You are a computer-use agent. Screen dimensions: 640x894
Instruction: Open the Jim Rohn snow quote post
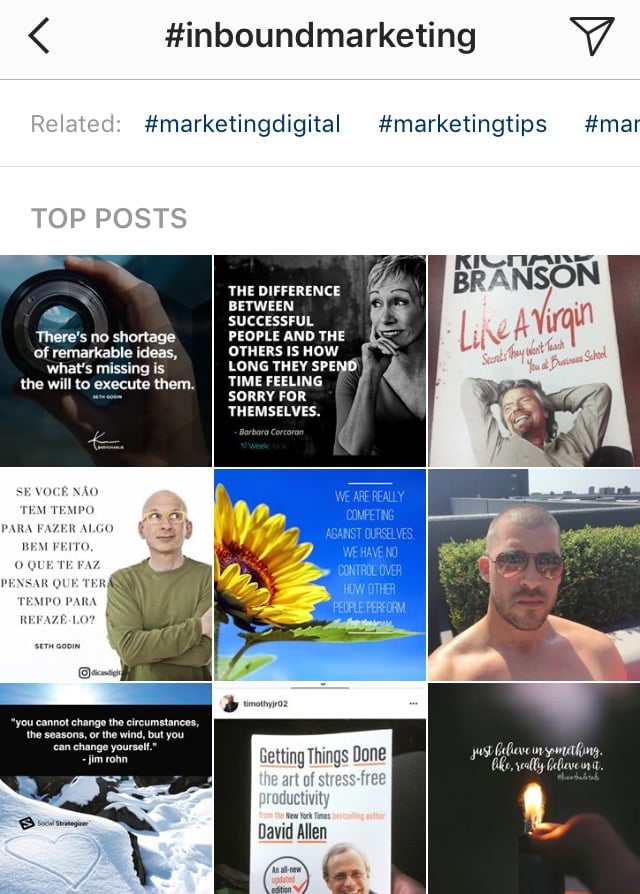[x=105, y=789]
